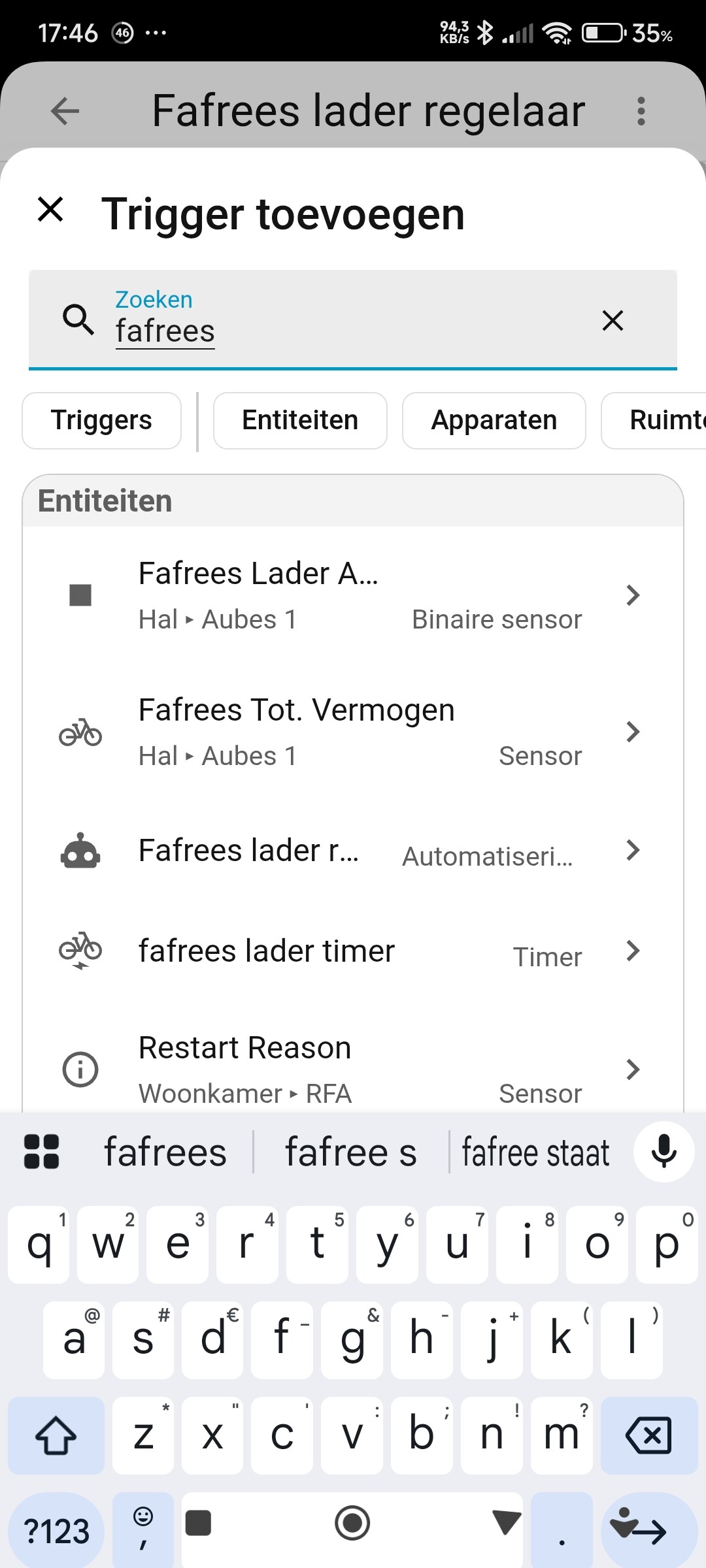The width and height of the screenshot is (706, 1568).
Task: Open fafrees lader timer entity
Action: [x=353, y=951]
